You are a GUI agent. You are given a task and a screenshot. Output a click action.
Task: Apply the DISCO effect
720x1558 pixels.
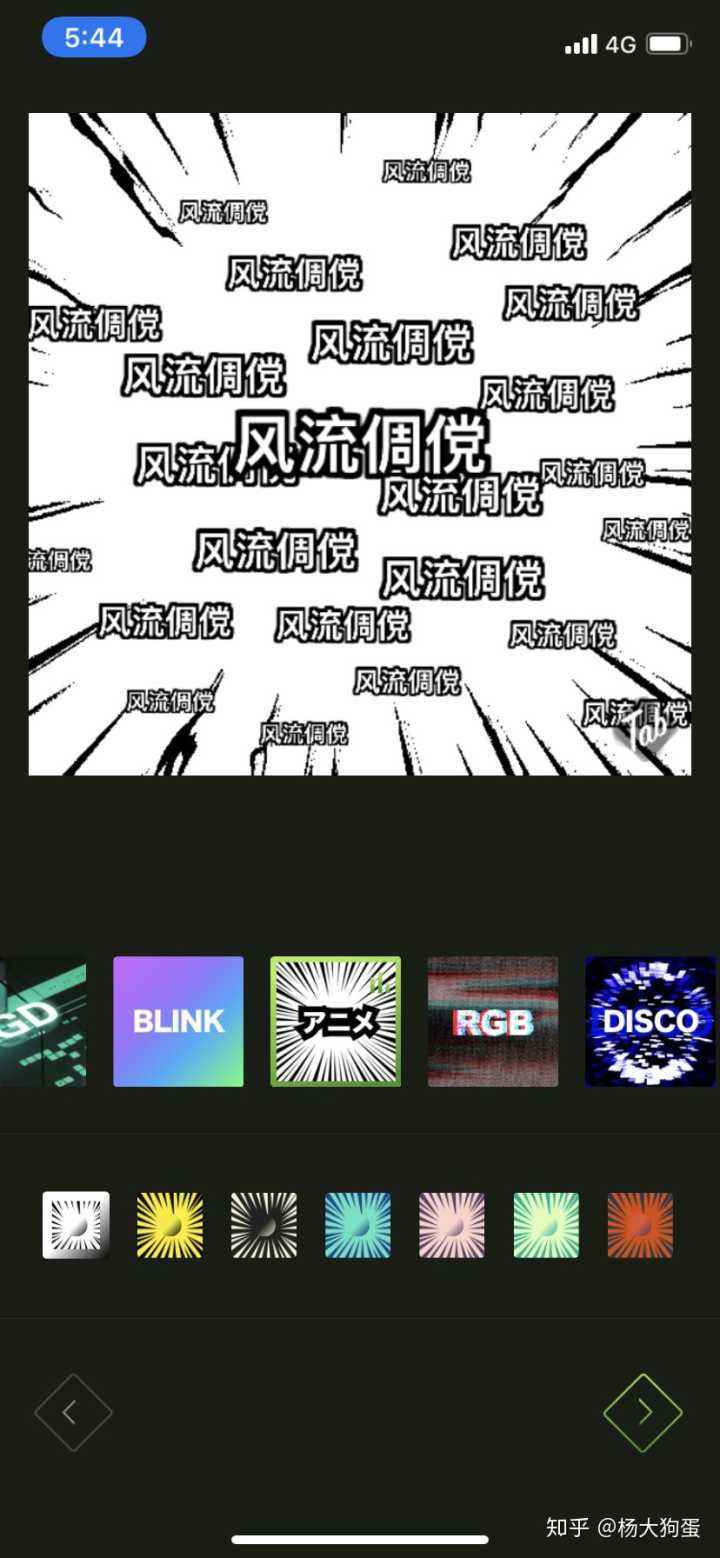pos(650,1021)
